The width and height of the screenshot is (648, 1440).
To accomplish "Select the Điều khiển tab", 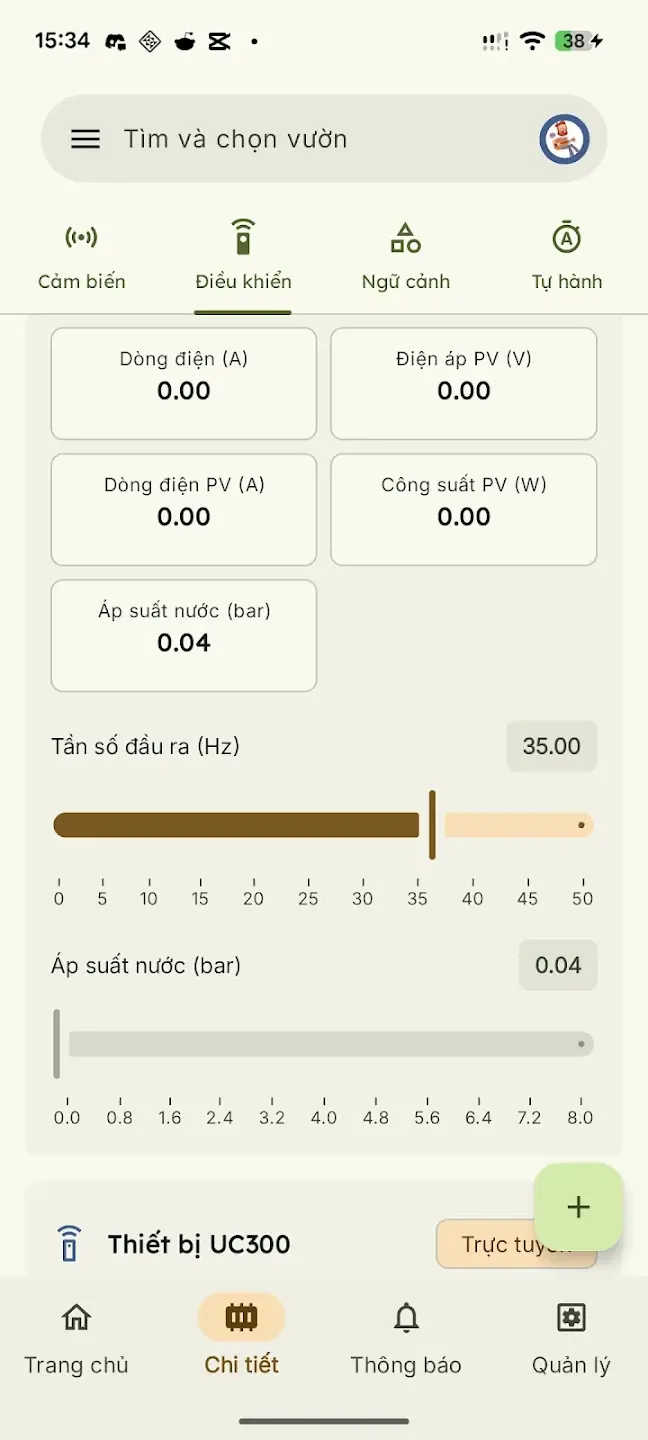I will (243, 256).
